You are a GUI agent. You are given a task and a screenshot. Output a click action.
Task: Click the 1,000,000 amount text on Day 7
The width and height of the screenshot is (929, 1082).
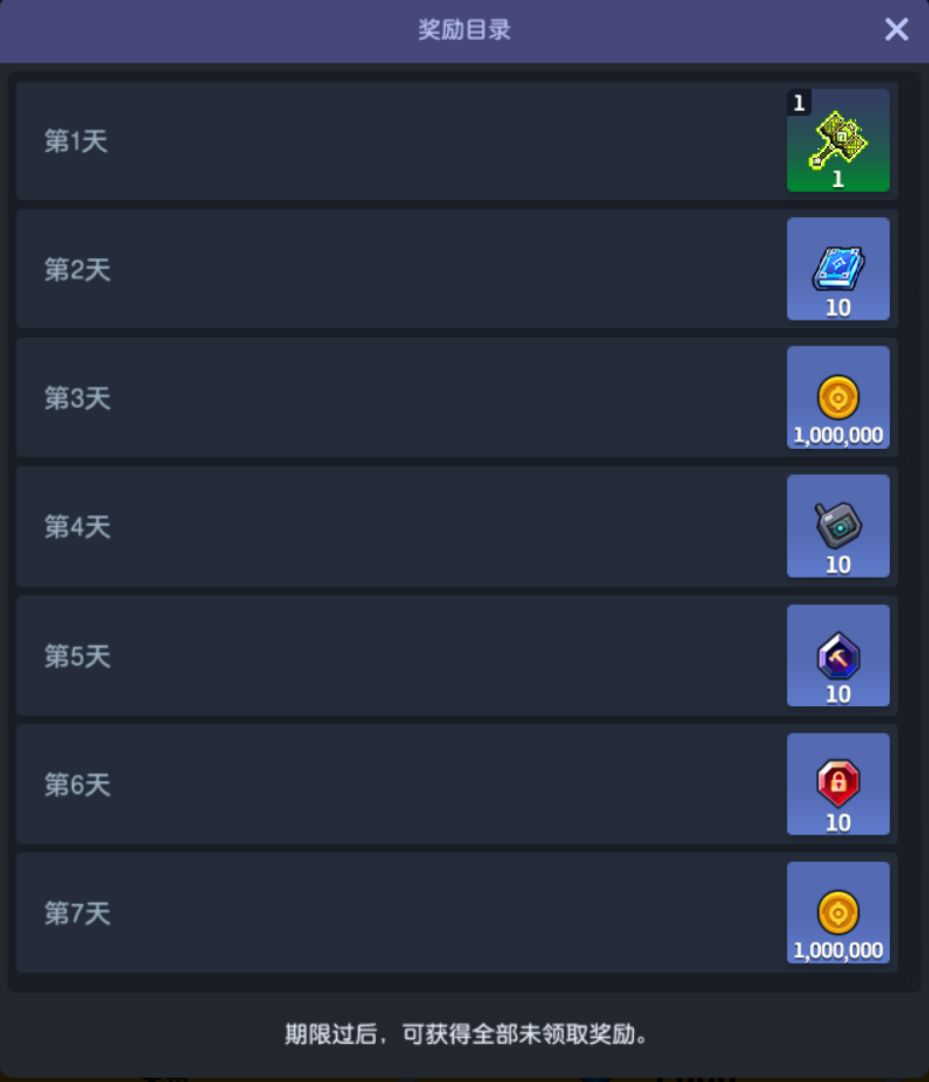[838, 950]
